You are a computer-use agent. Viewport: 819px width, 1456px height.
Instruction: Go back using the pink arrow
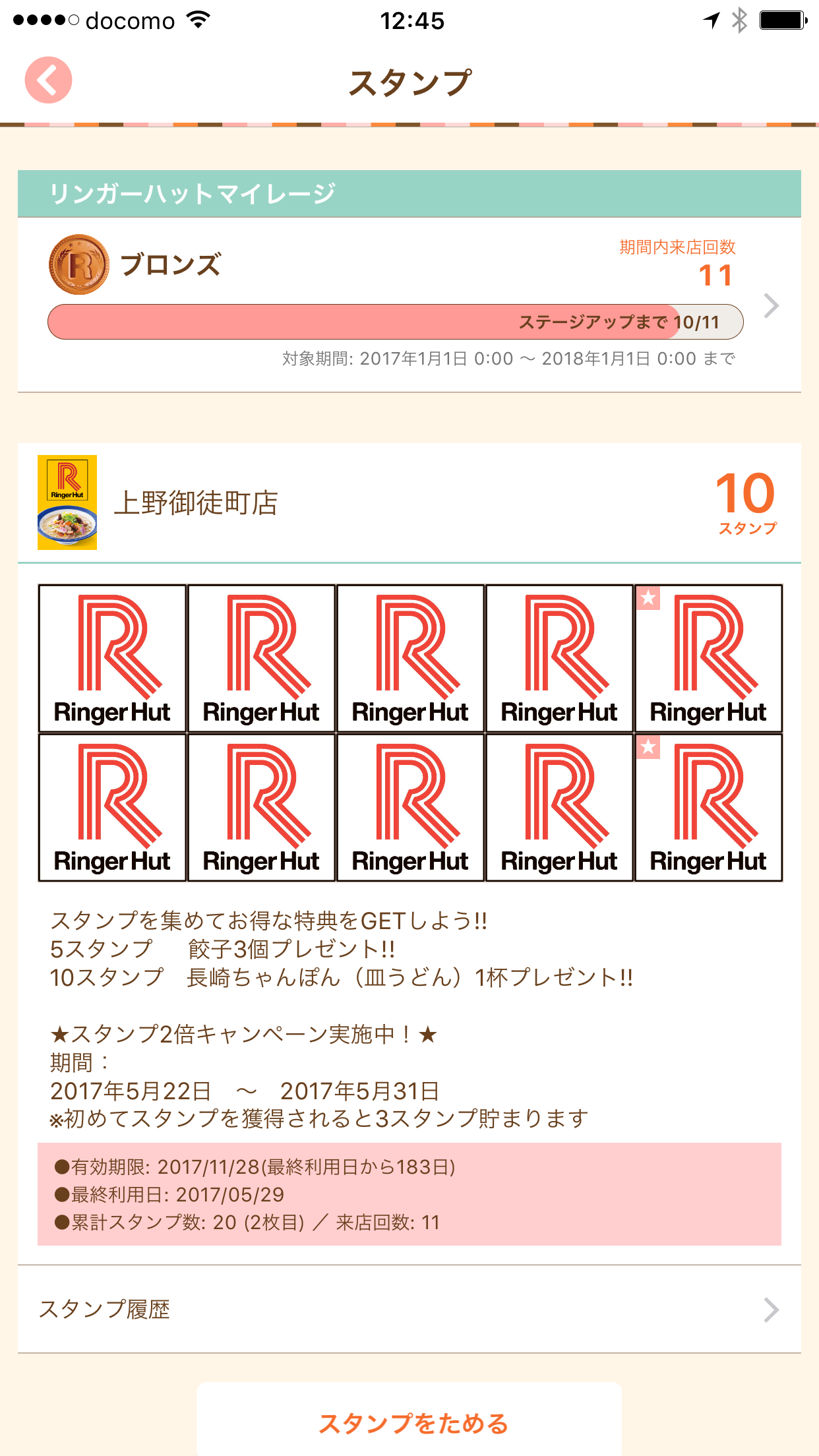pos(48,80)
